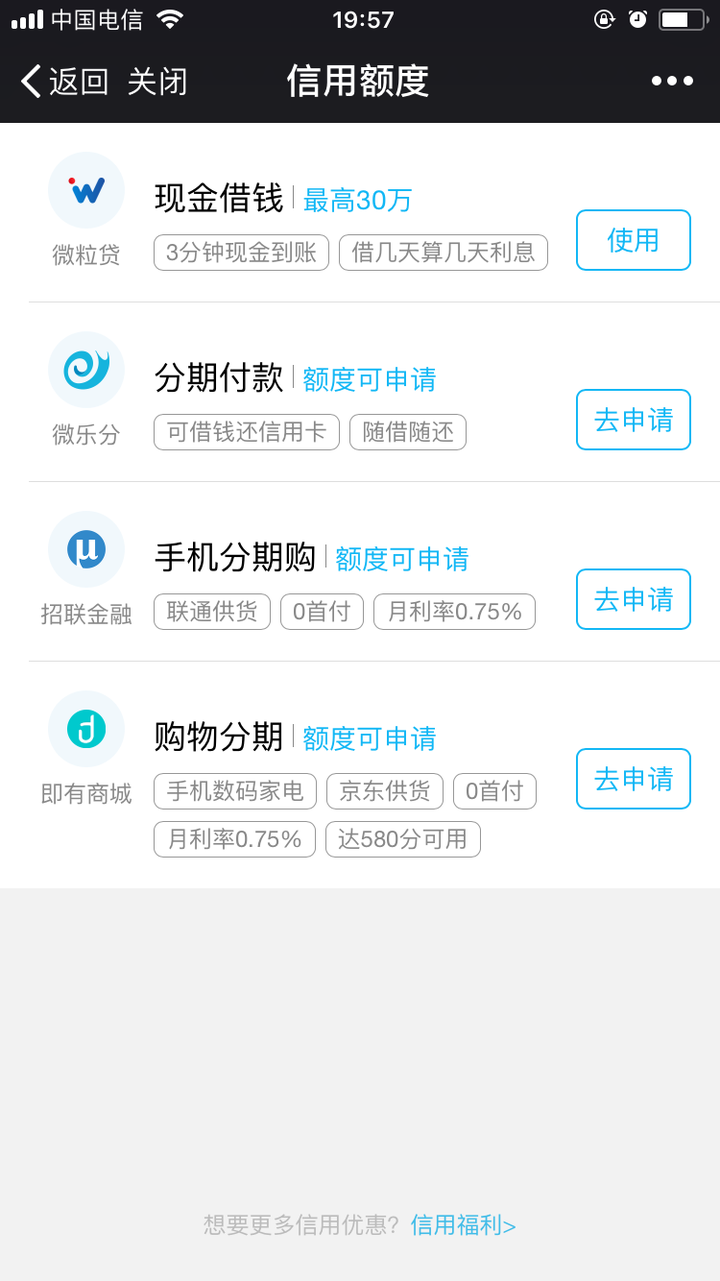720x1281 pixels.
Task: Open the 分期付款 row
Action: pos(360,392)
